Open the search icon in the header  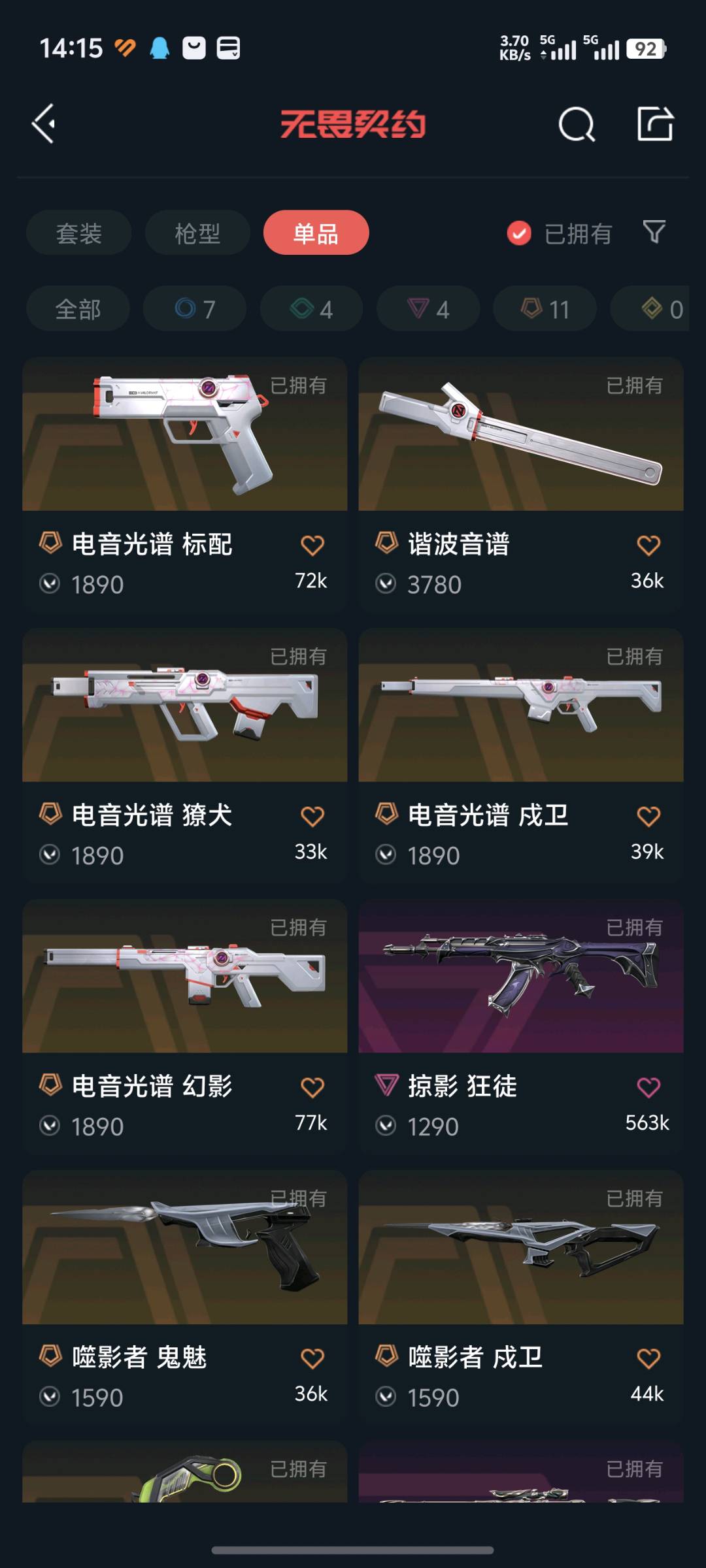pyautogui.click(x=577, y=123)
